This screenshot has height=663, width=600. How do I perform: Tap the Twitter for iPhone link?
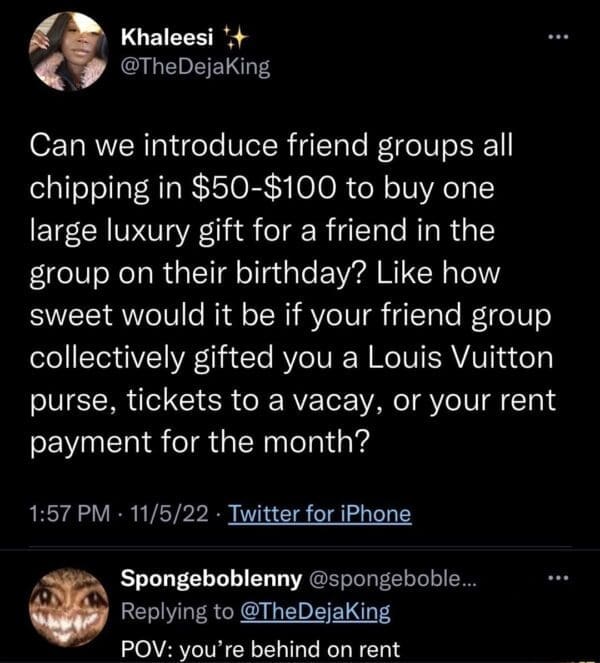[320, 514]
